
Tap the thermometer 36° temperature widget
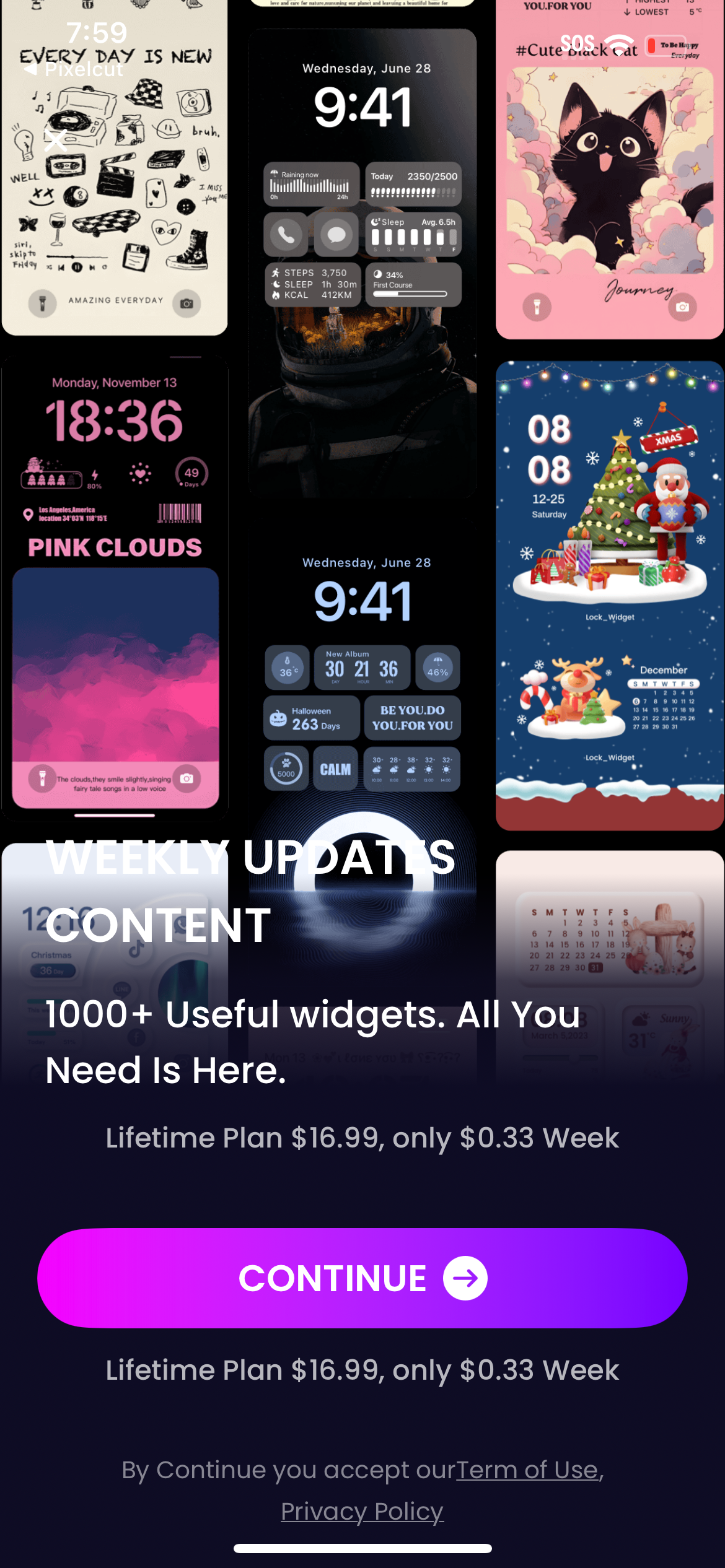pos(286,668)
